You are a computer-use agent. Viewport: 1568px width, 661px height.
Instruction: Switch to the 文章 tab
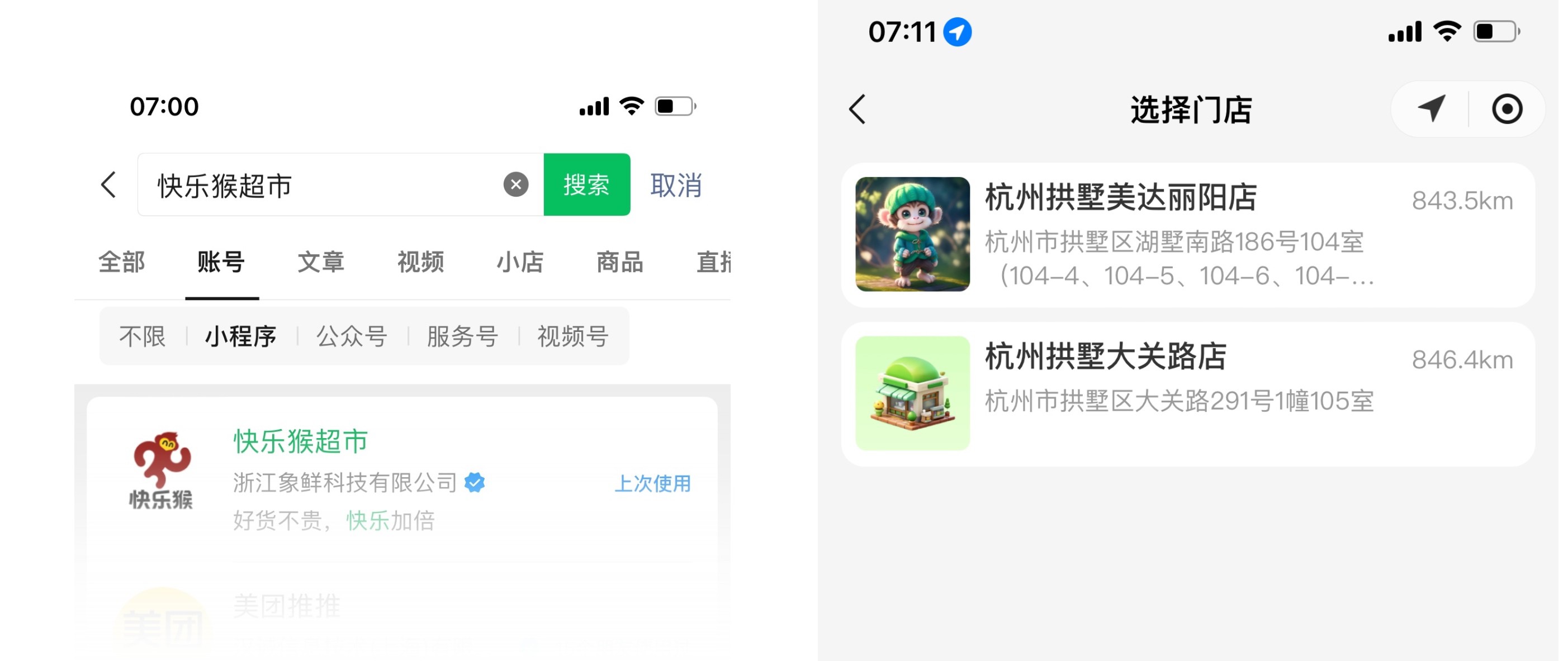pyautogui.click(x=321, y=262)
